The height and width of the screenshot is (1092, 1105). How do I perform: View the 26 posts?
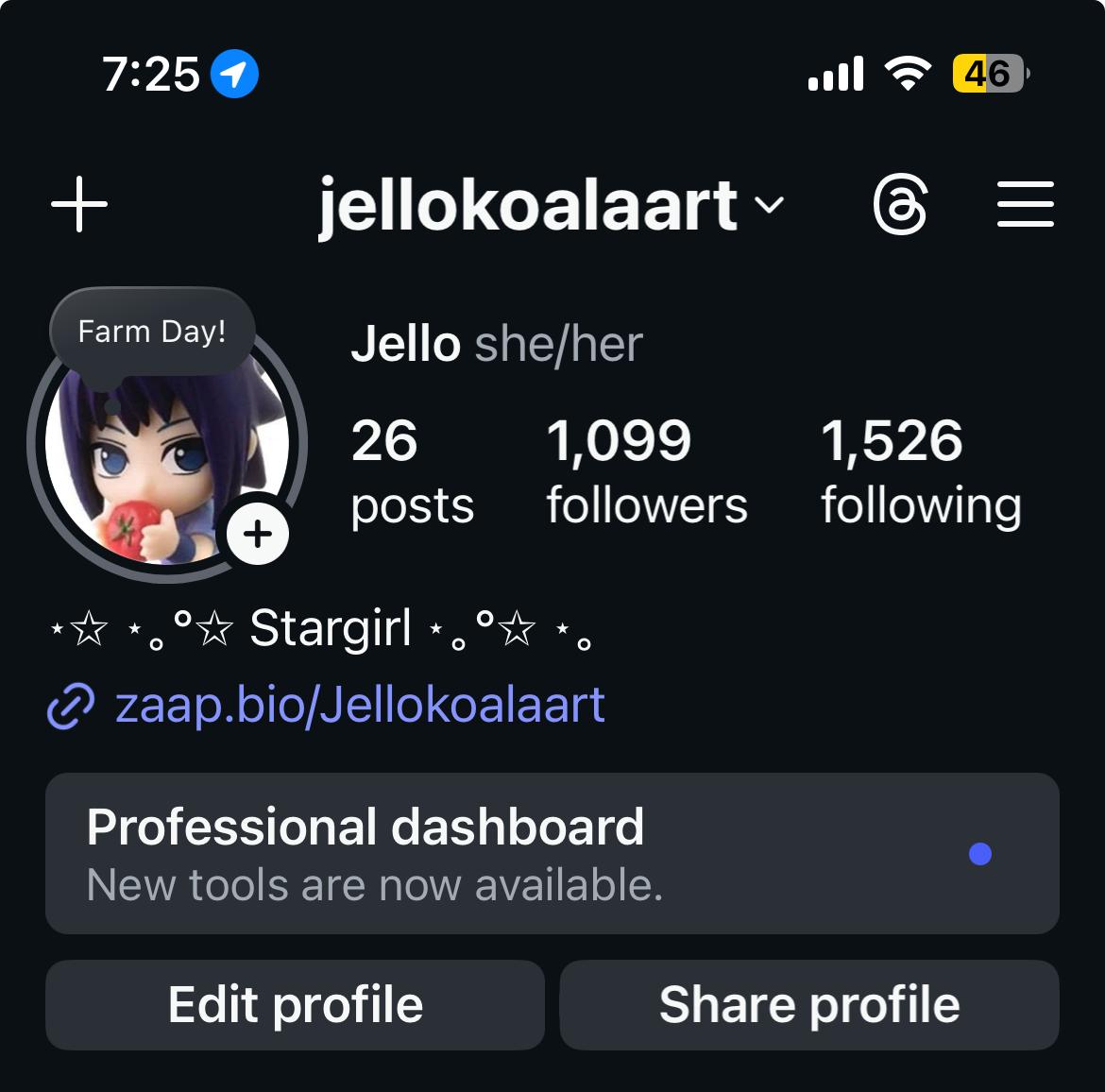(x=412, y=471)
